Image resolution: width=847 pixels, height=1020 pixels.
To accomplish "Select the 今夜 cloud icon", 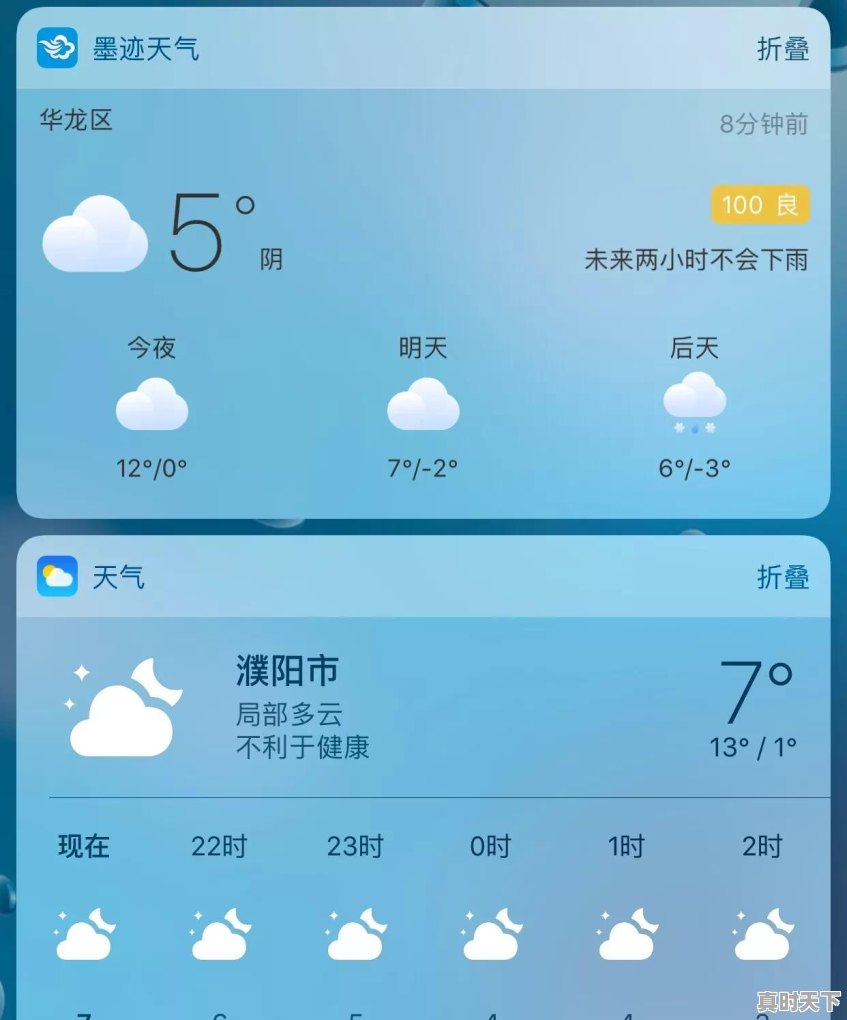I will pyautogui.click(x=152, y=405).
